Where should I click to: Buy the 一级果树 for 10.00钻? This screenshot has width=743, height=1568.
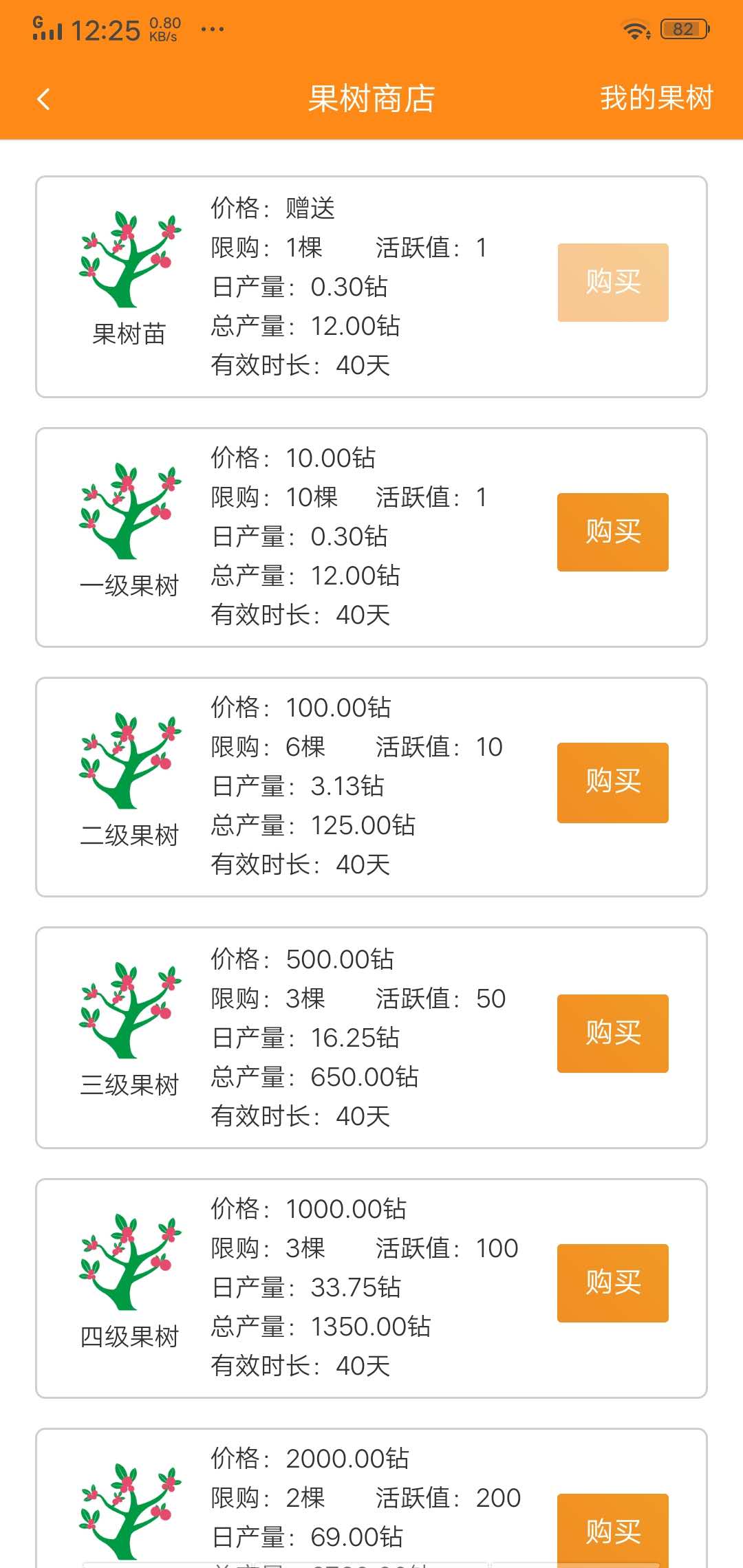click(x=612, y=531)
